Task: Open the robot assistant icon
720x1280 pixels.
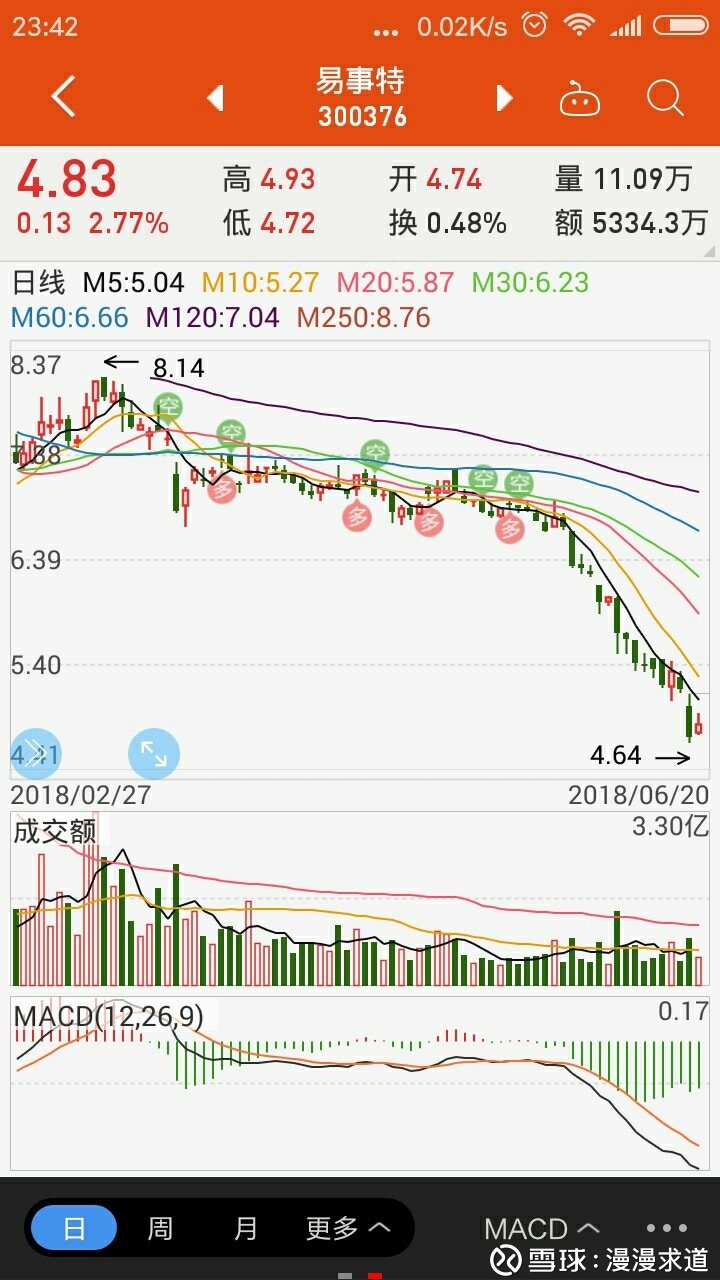Action: [580, 98]
